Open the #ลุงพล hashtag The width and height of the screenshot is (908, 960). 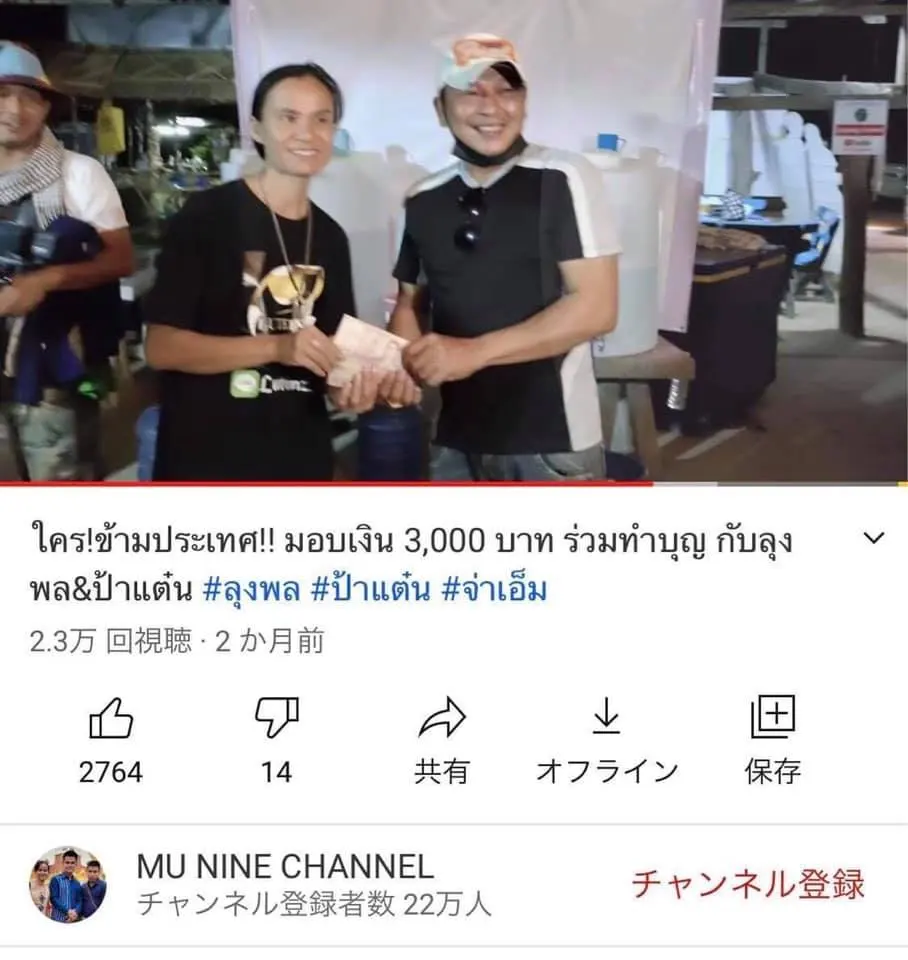pos(250,591)
